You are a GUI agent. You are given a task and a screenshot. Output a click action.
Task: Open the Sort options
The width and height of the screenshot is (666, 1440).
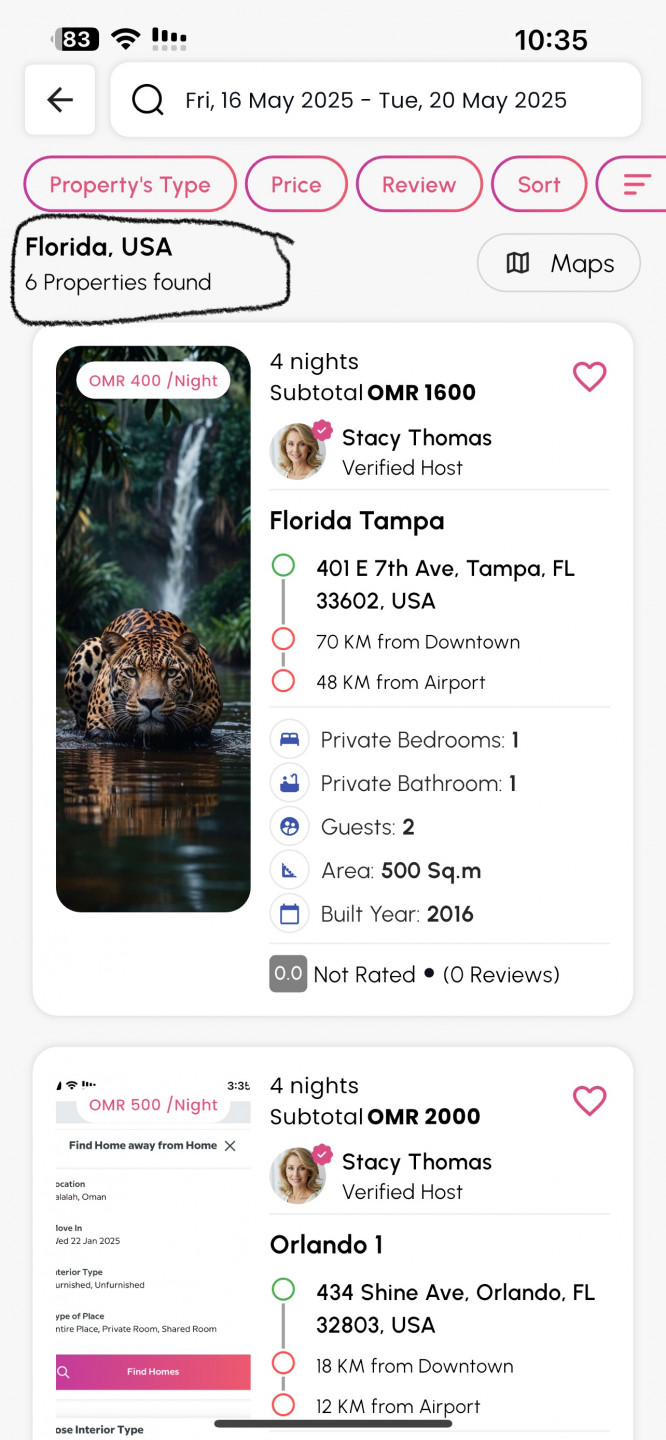(x=539, y=185)
